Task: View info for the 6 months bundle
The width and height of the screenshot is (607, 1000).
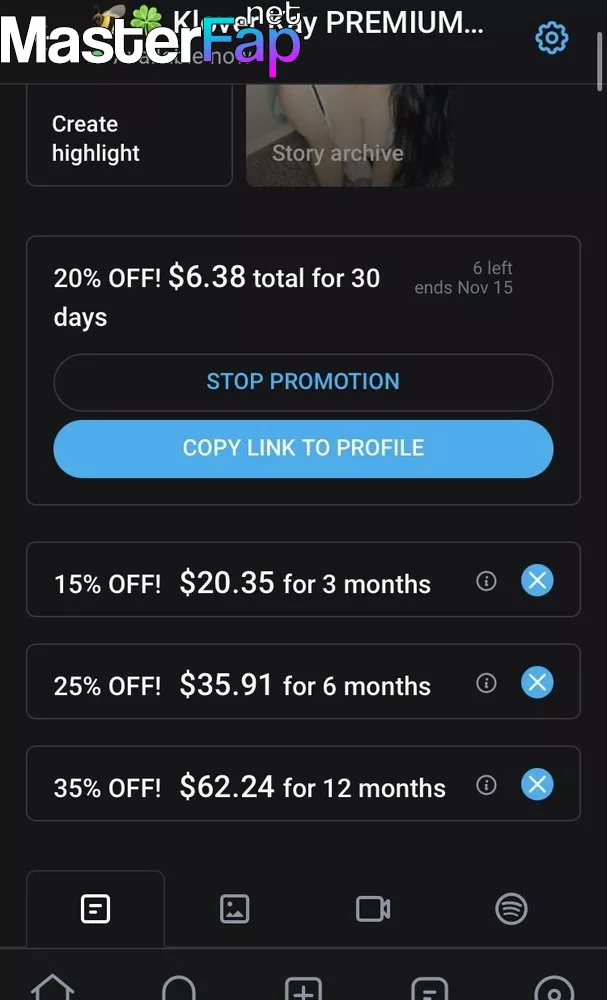Action: [486, 683]
